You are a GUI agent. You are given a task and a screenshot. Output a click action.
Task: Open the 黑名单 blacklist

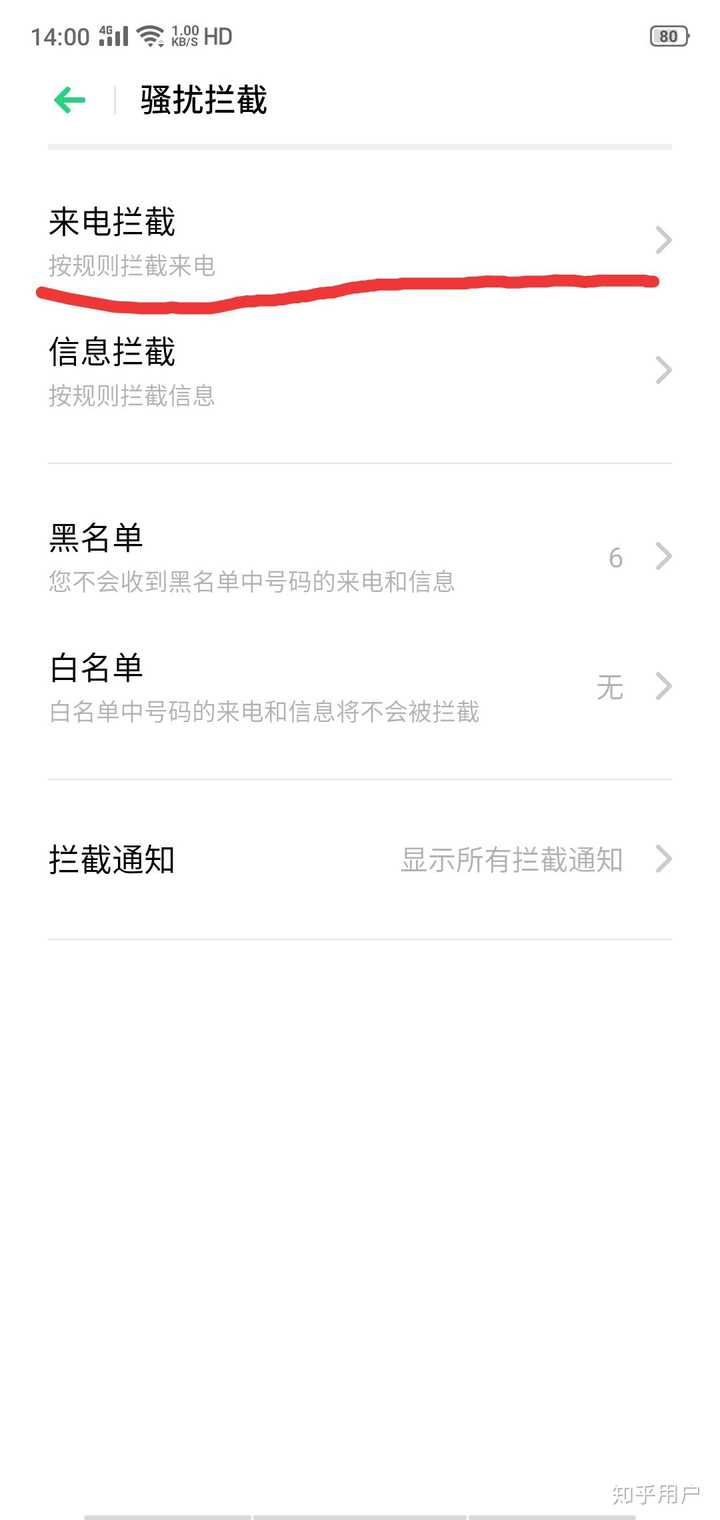[360, 556]
